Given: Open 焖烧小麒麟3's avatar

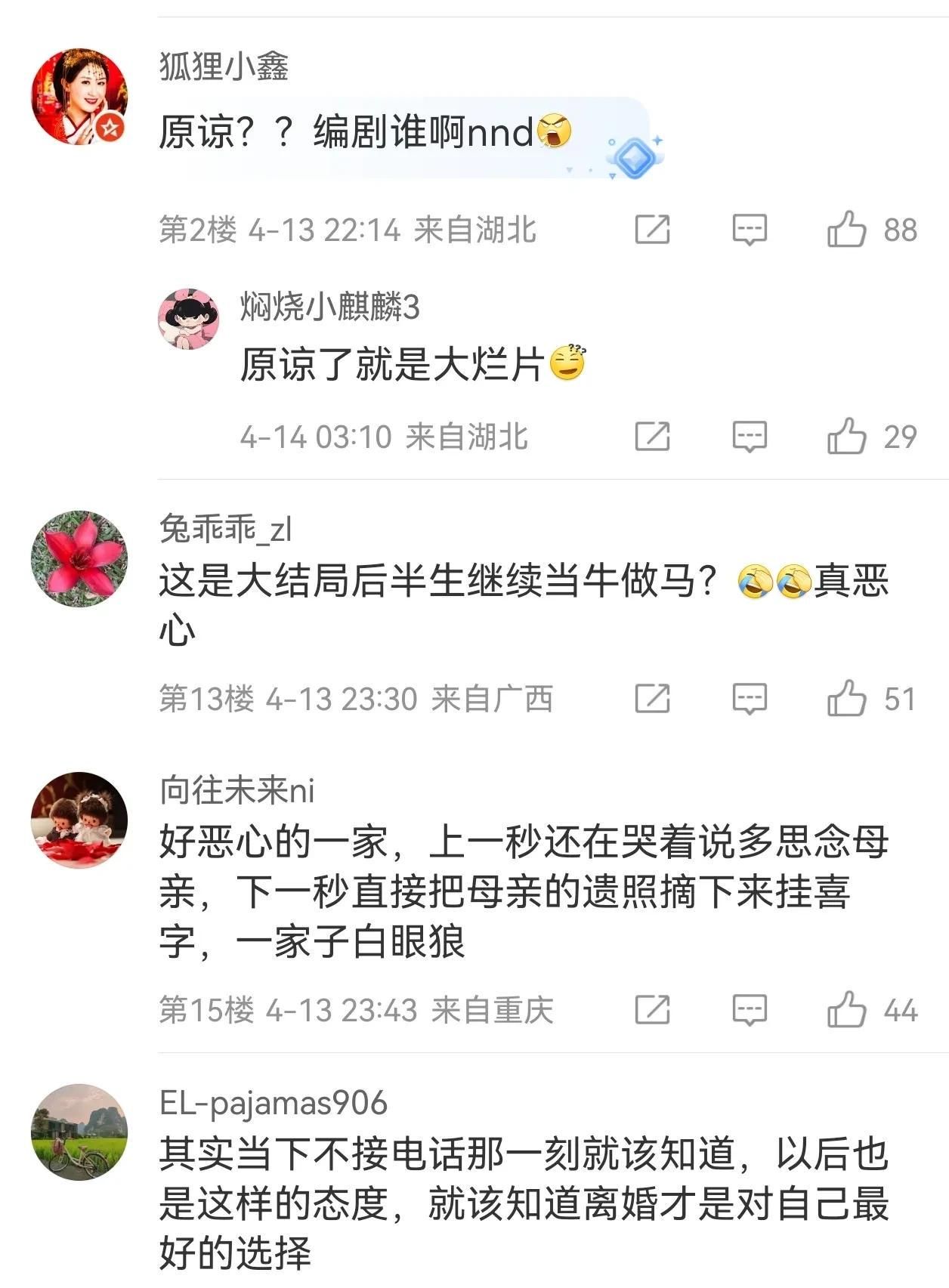Looking at the screenshot, I should (188, 318).
